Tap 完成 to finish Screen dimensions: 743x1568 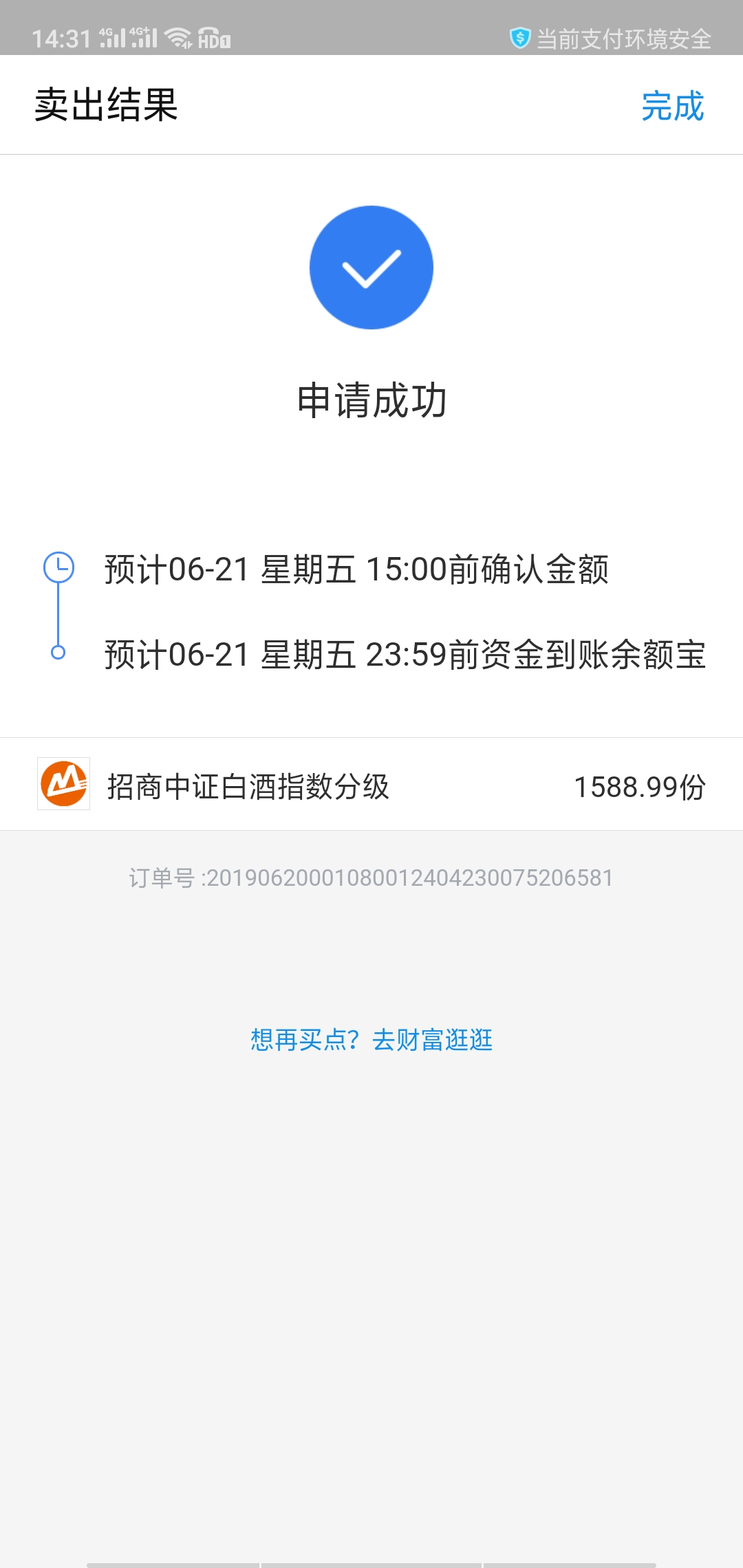pyautogui.click(x=672, y=107)
